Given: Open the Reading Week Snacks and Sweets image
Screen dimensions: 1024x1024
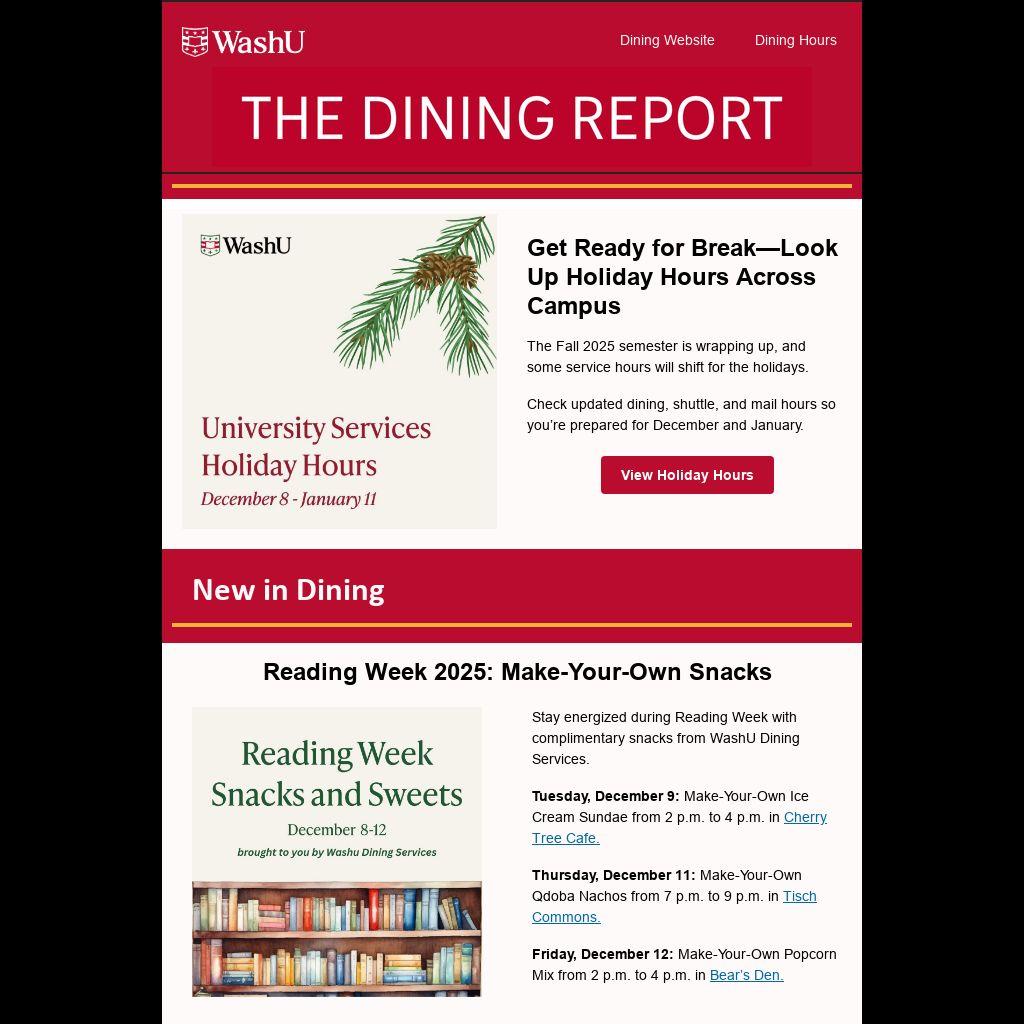Looking at the screenshot, I should pyautogui.click(x=337, y=852).
